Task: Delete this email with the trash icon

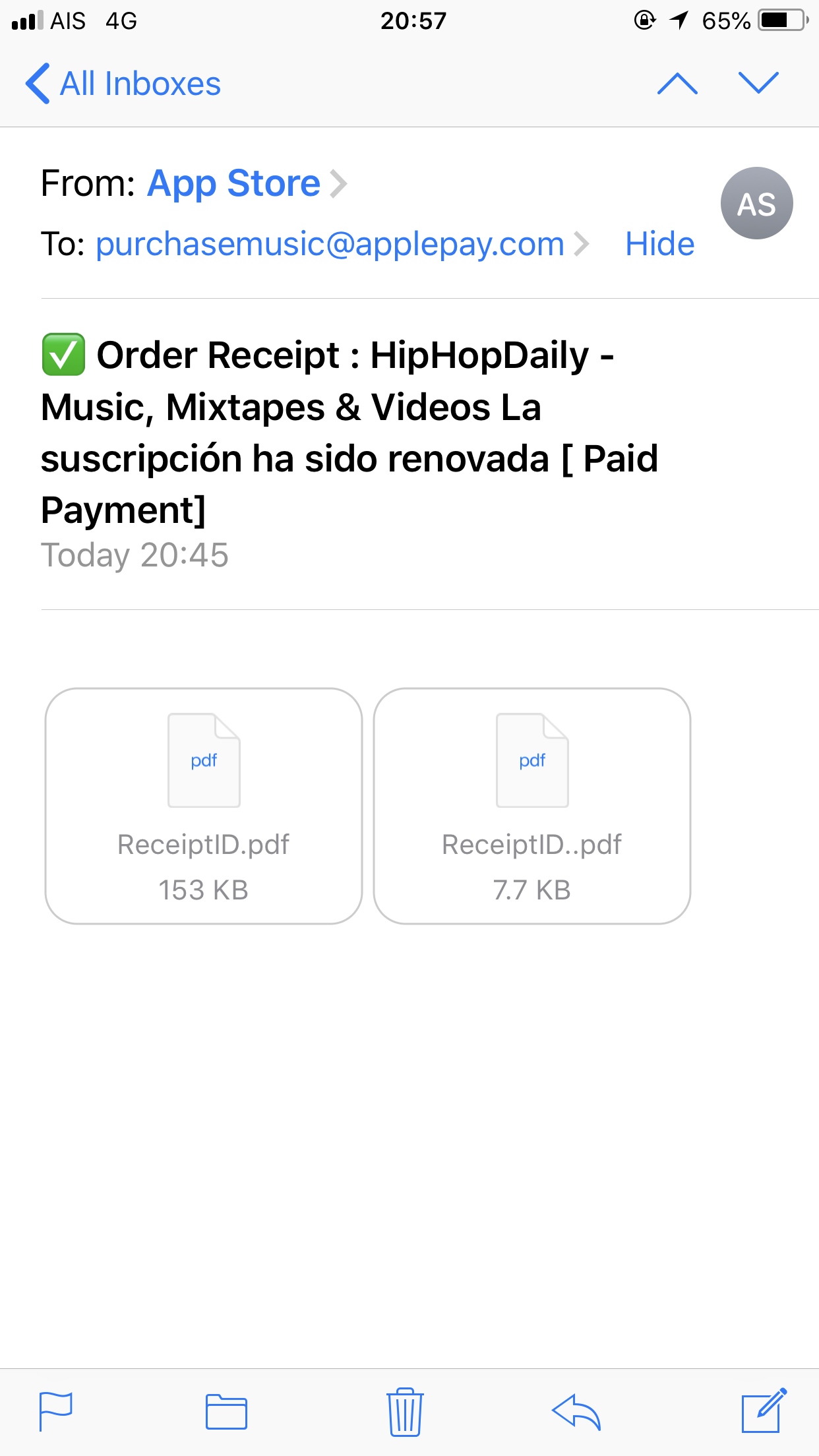Action: click(x=405, y=1412)
